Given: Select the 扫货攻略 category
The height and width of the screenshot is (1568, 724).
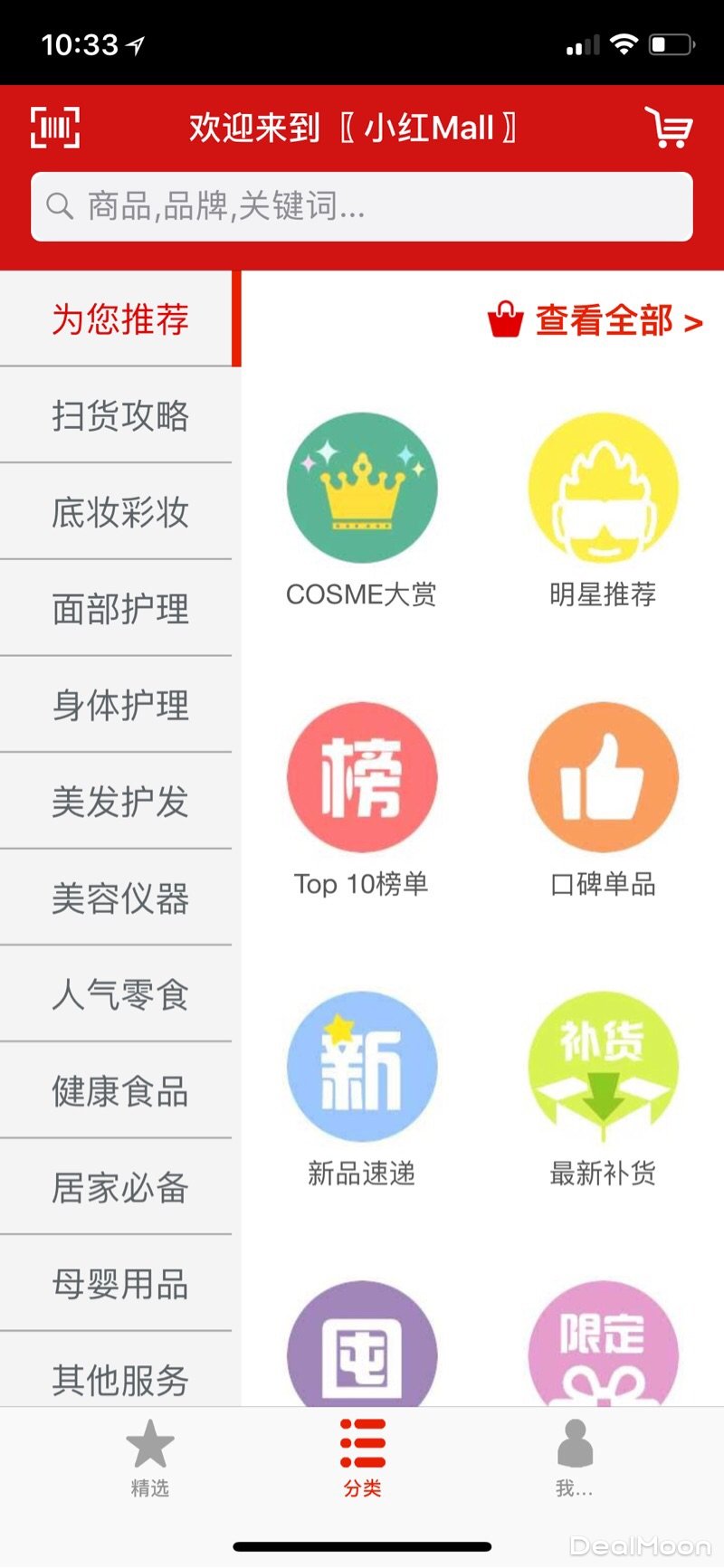Looking at the screenshot, I should point(119,416).
